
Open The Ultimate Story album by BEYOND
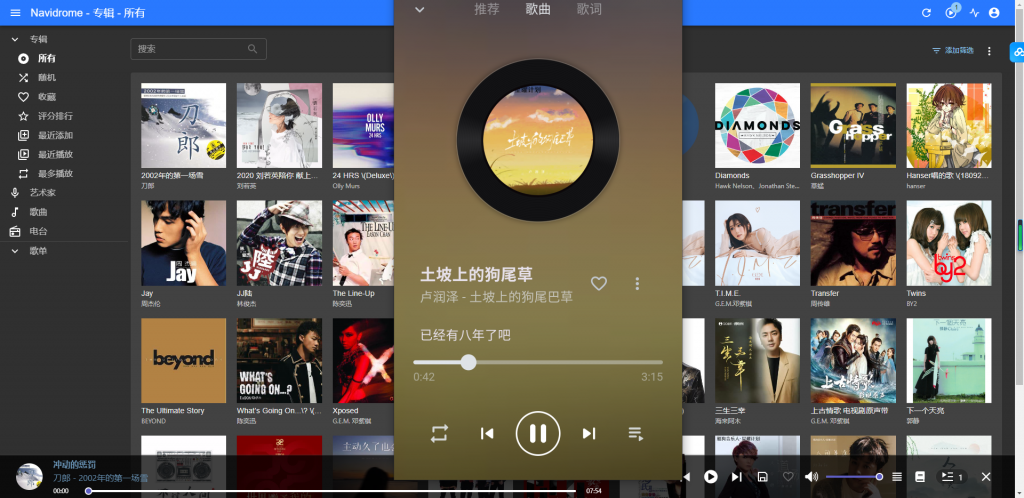[183, 360]
